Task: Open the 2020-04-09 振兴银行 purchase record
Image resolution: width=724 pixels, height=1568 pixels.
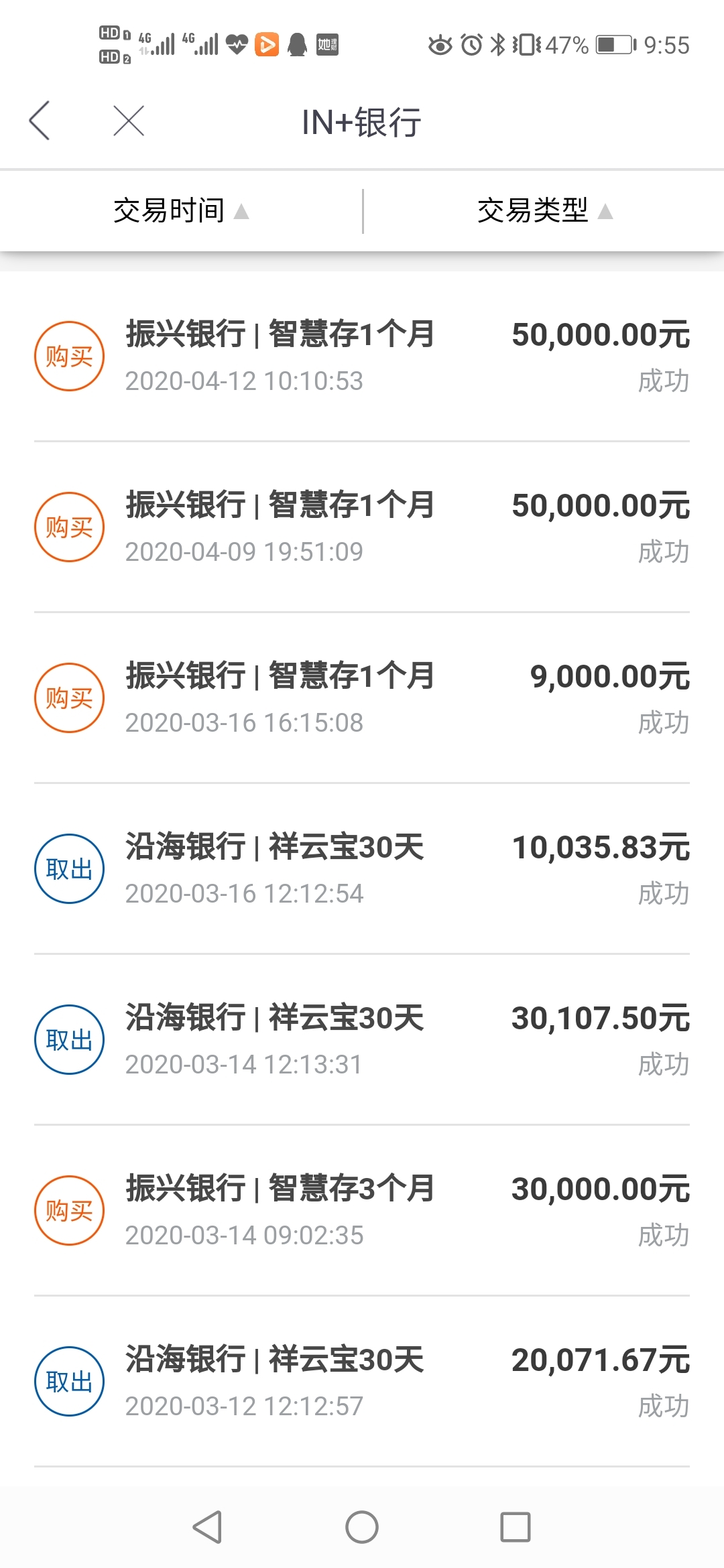Action: (x=362, y=527)
